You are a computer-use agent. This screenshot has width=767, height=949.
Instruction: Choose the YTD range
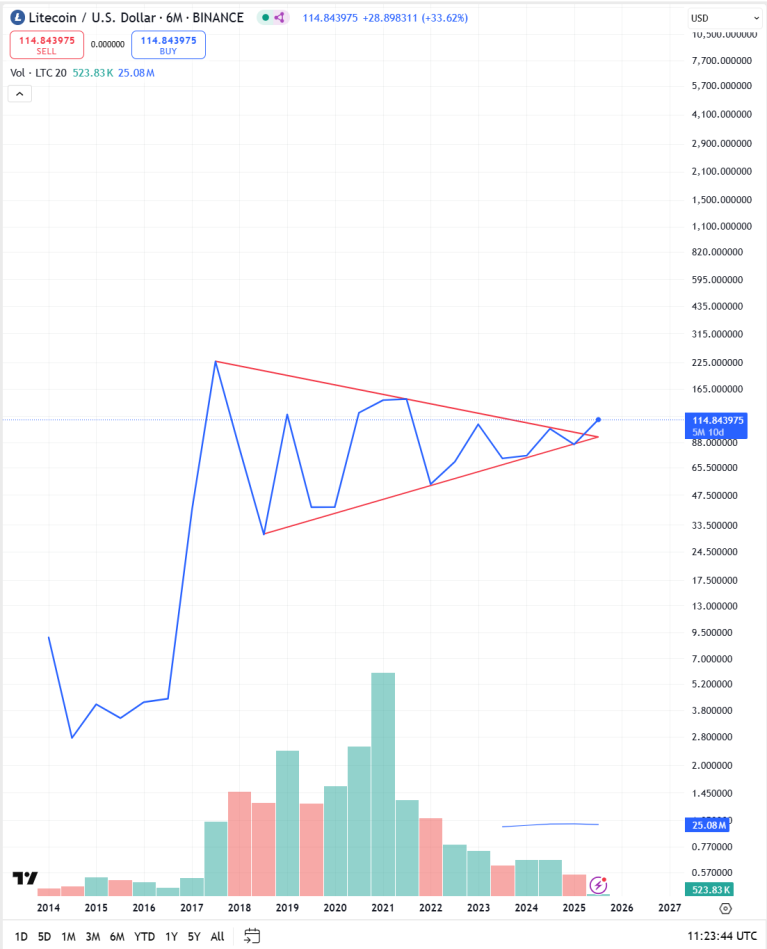(145, 936)
